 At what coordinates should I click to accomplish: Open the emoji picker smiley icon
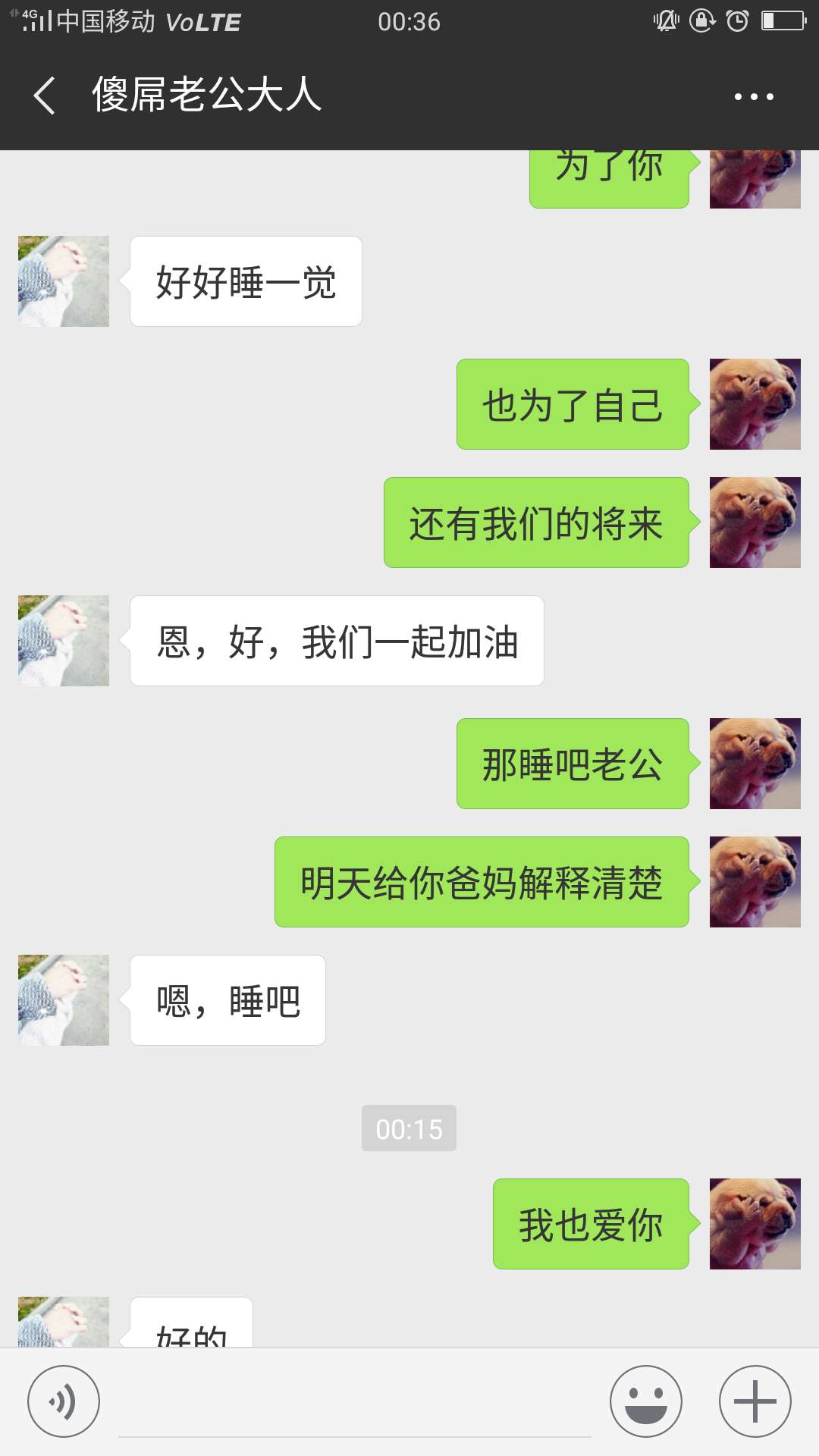[645, 1399]
